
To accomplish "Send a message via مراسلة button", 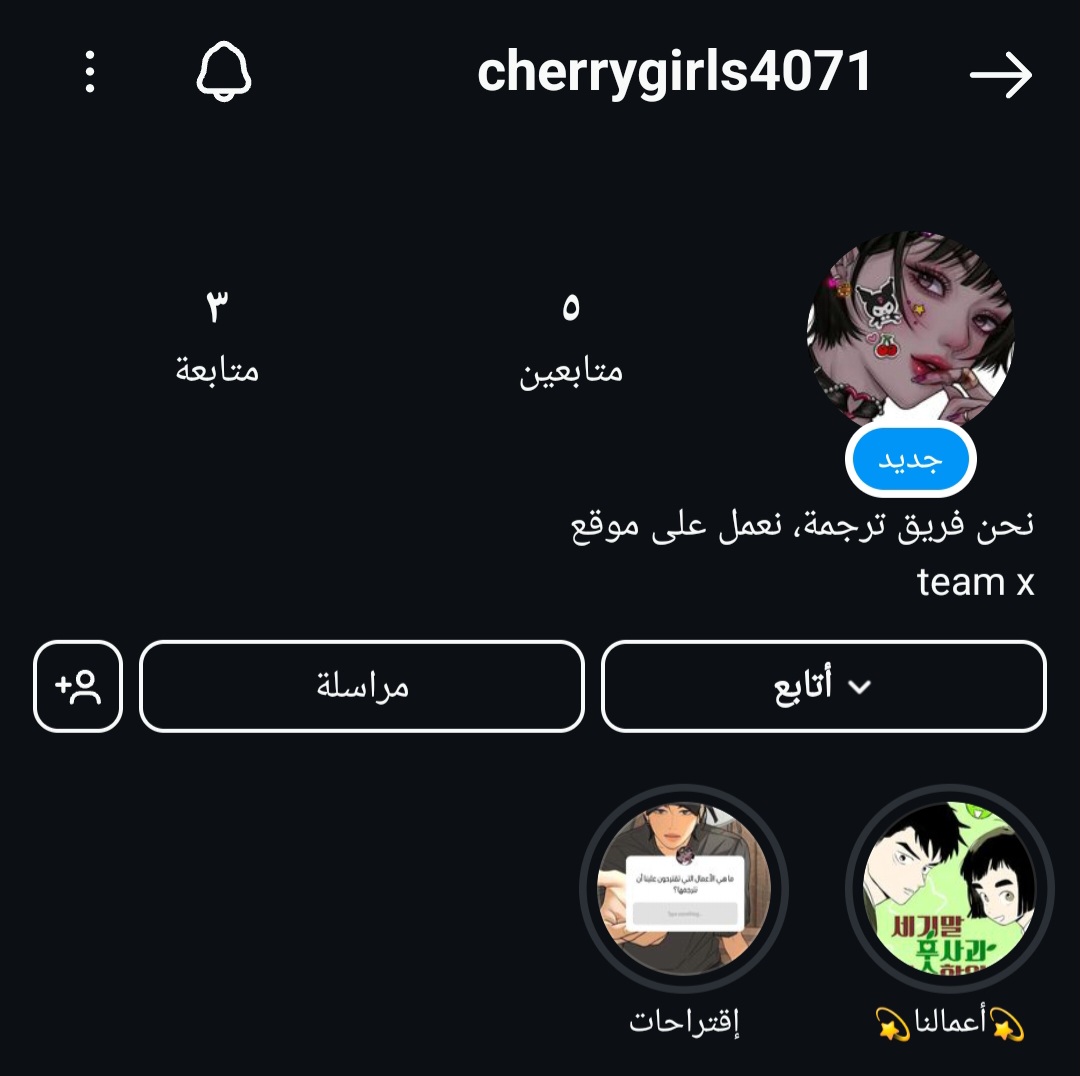I will tap(362, 687).
